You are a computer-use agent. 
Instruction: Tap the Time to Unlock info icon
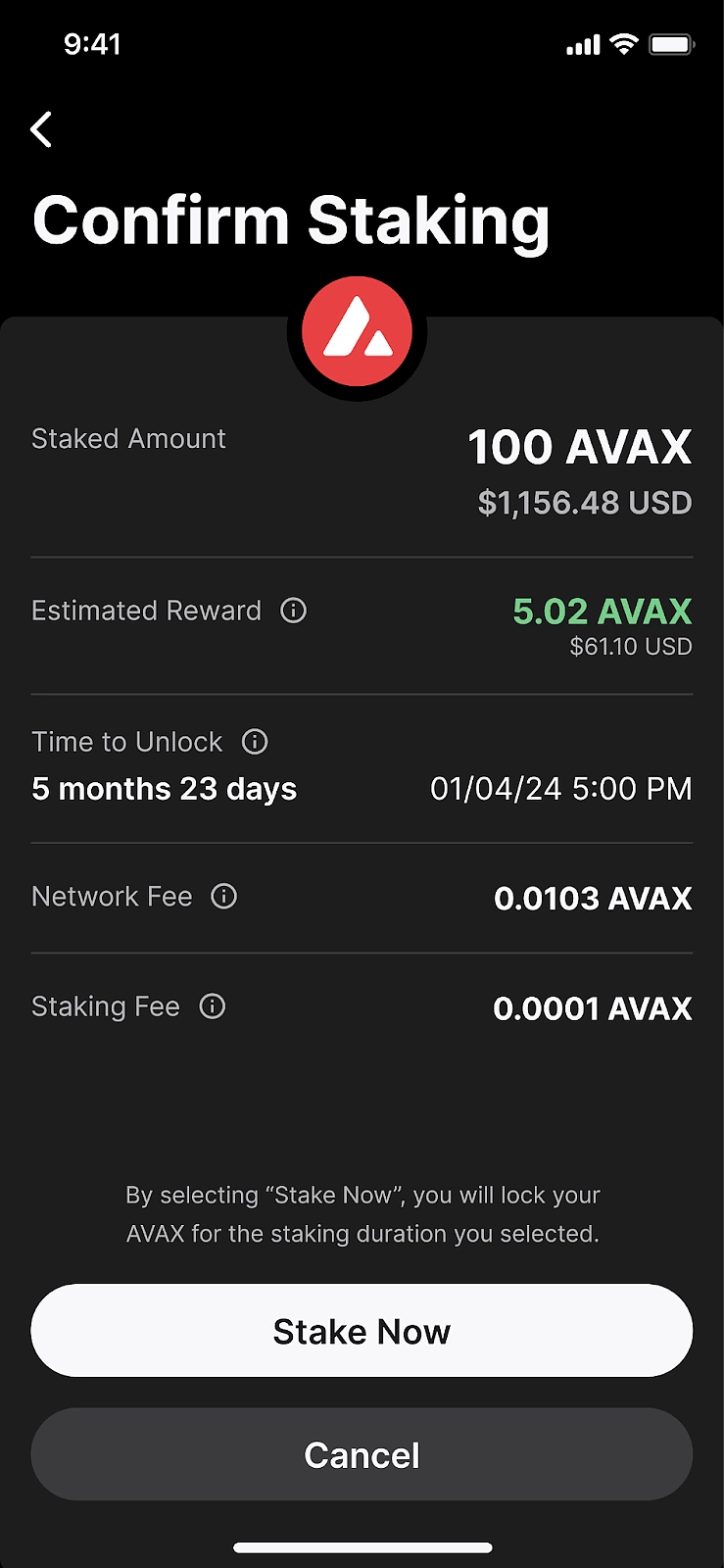254,742
